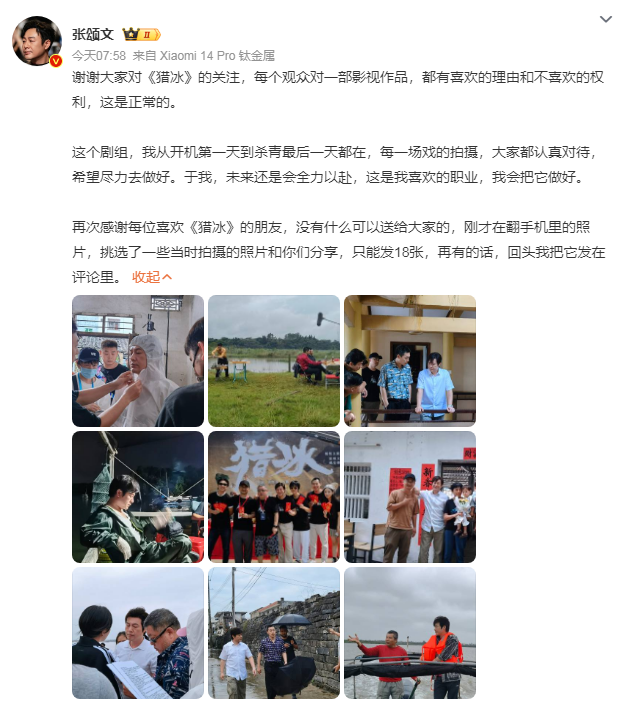Open nighttime photo of man in green jacket
This screenshot has width=628, height=719.
click(138, 497)
